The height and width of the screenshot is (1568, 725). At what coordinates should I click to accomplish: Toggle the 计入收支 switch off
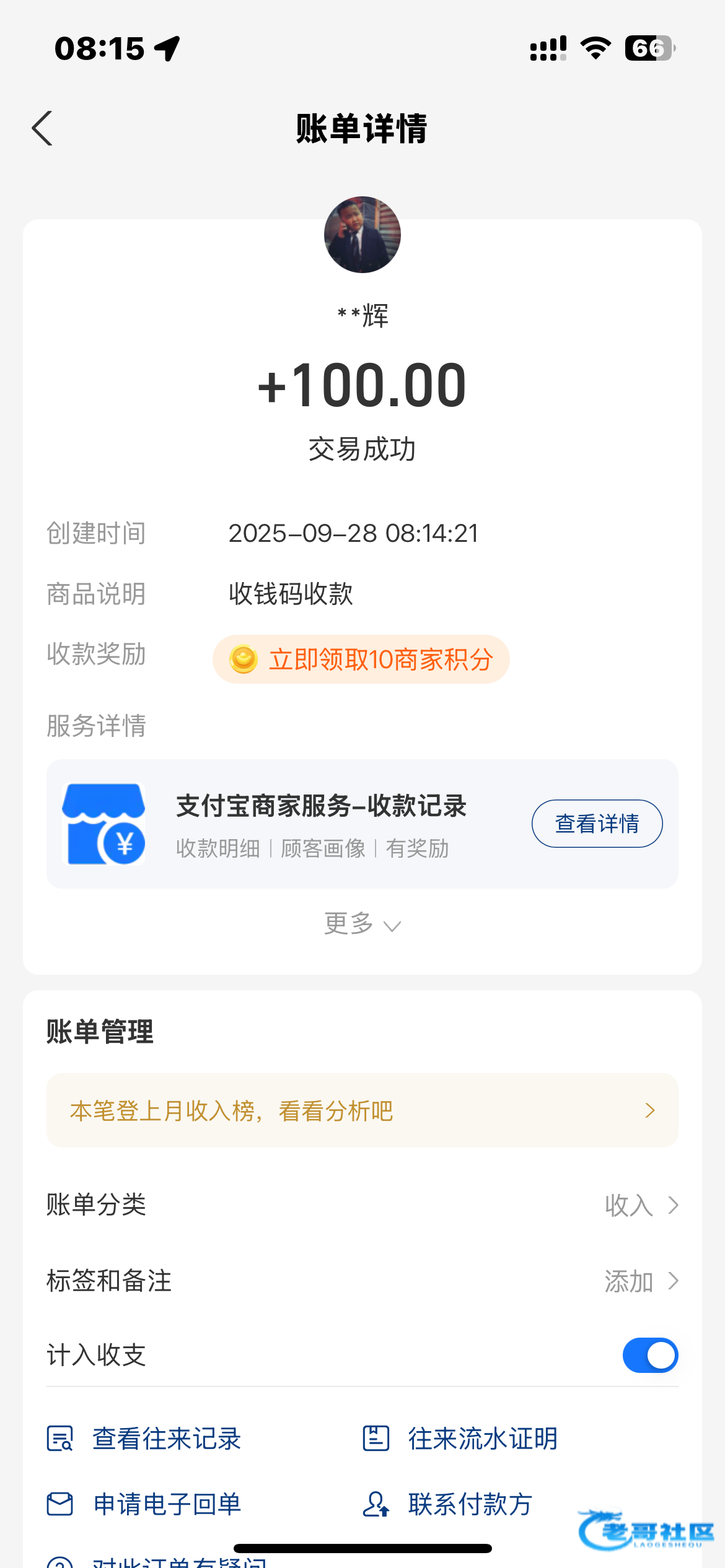(x=650, y=1355)
